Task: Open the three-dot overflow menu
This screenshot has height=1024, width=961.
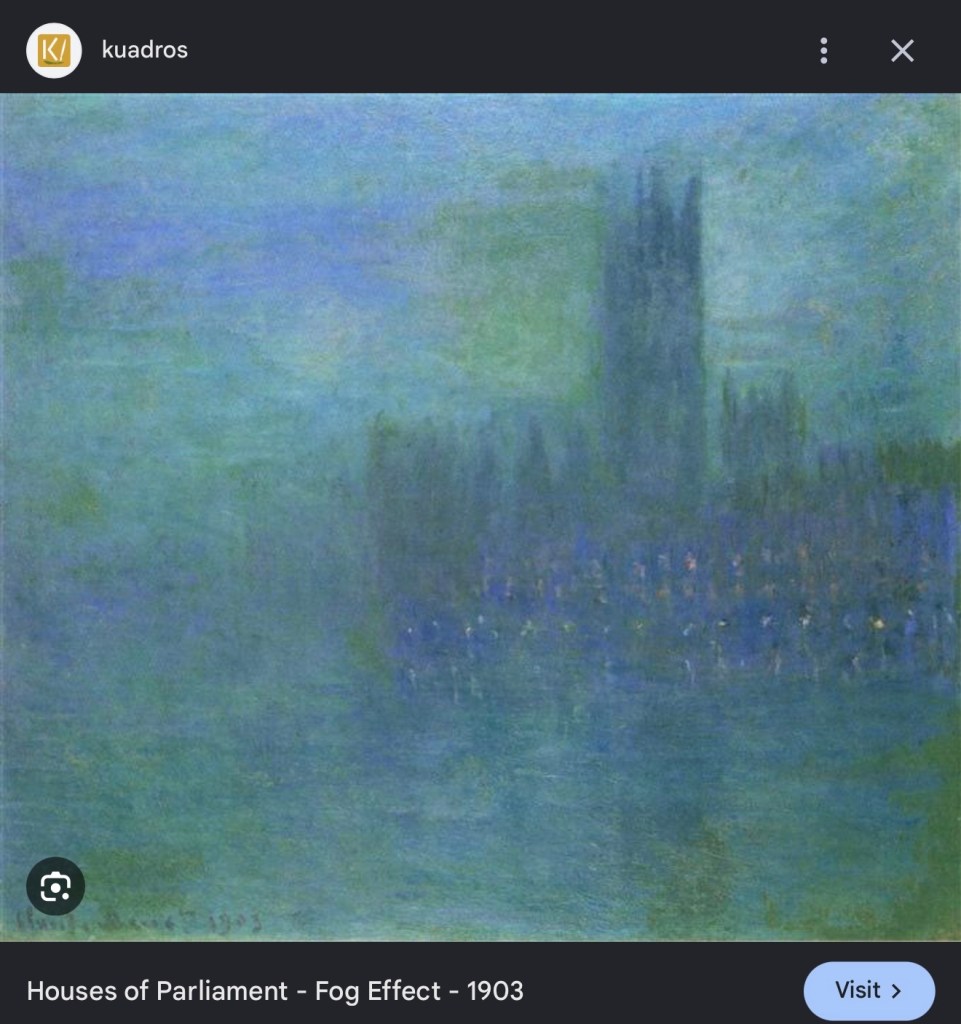Action: pos(824,50)
